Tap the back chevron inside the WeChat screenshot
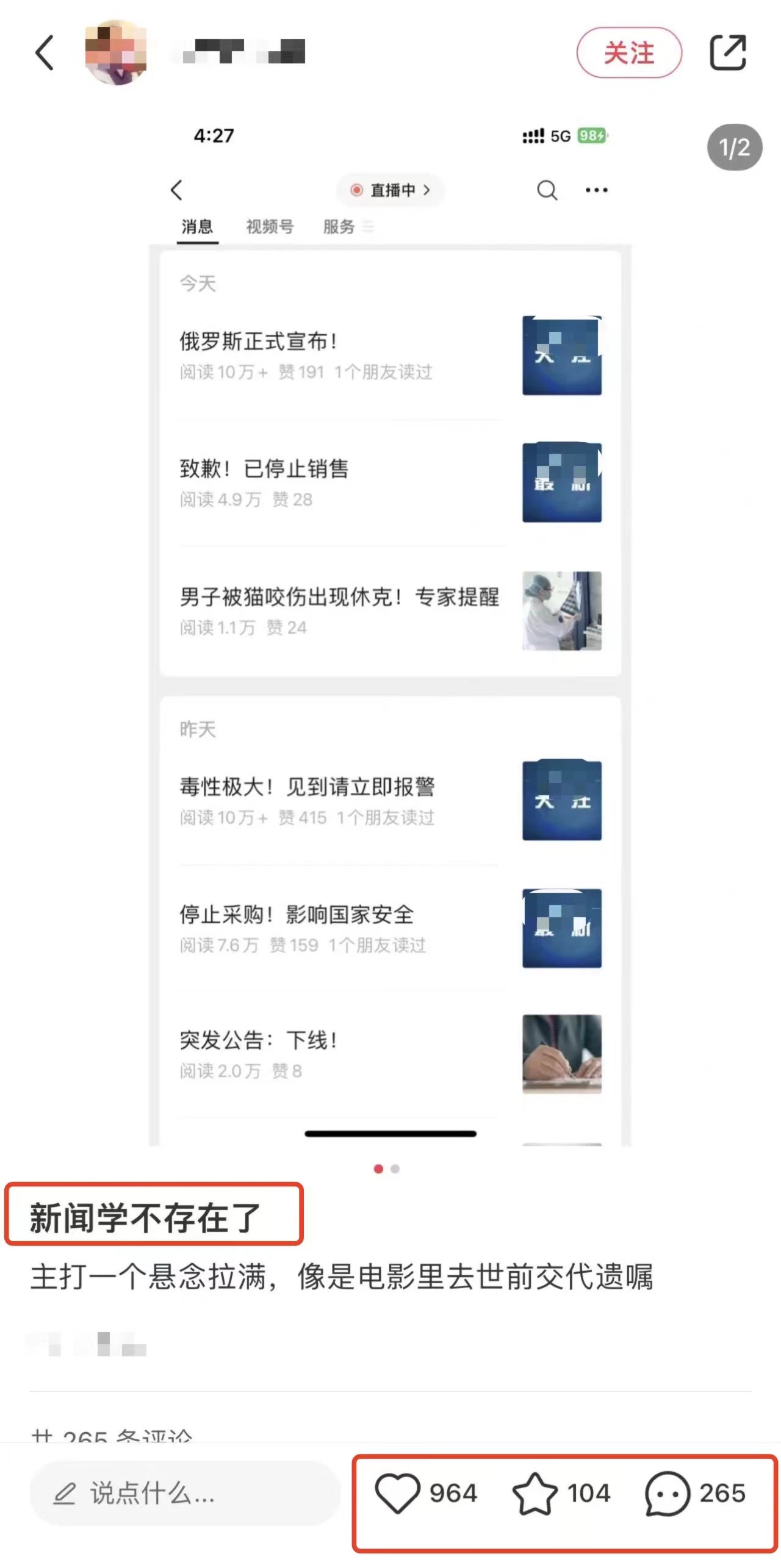Screen dimensions: 781x1568 click(176, 190)
